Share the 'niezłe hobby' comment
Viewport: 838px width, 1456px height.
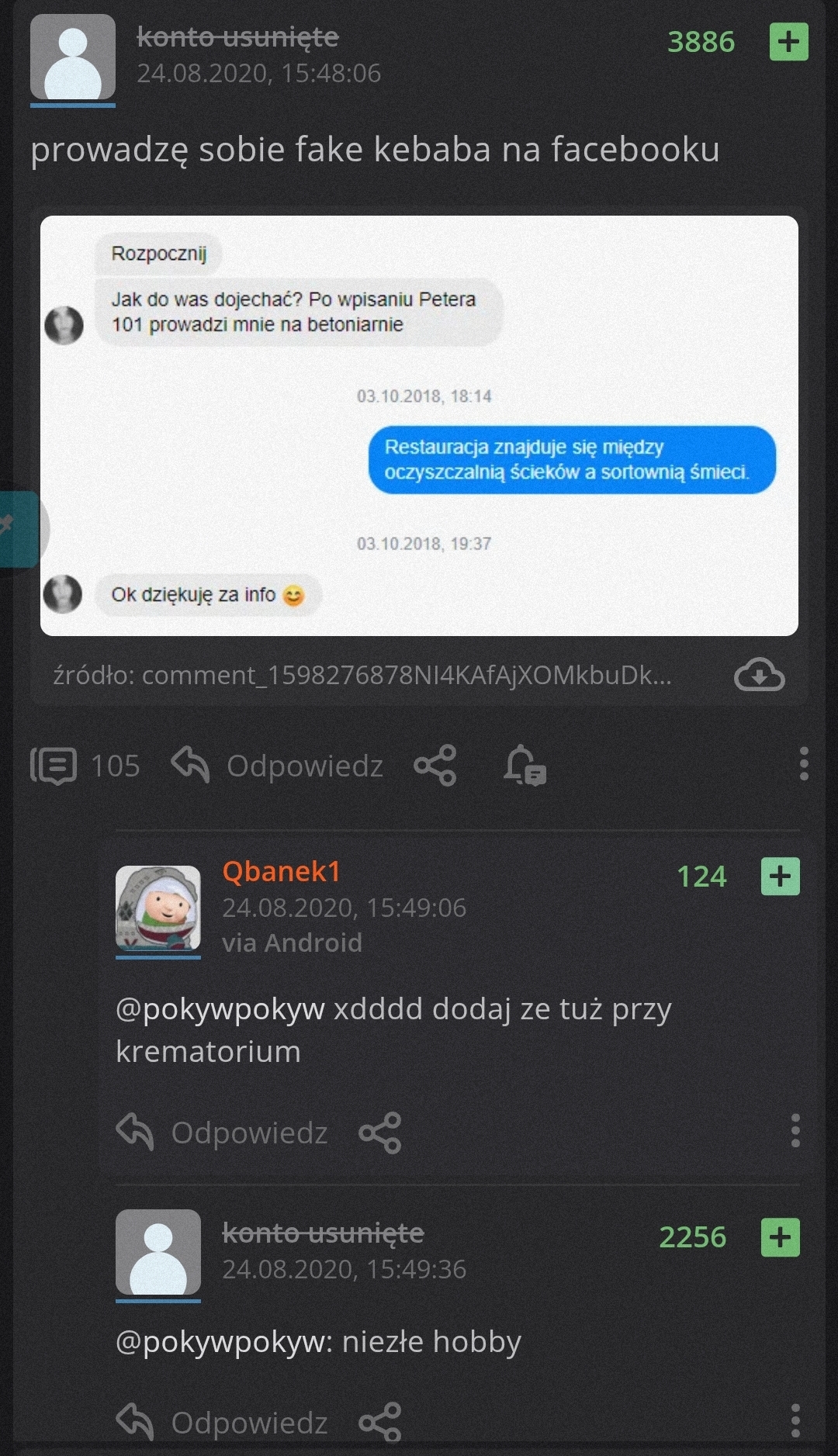tap(379, 1422)
